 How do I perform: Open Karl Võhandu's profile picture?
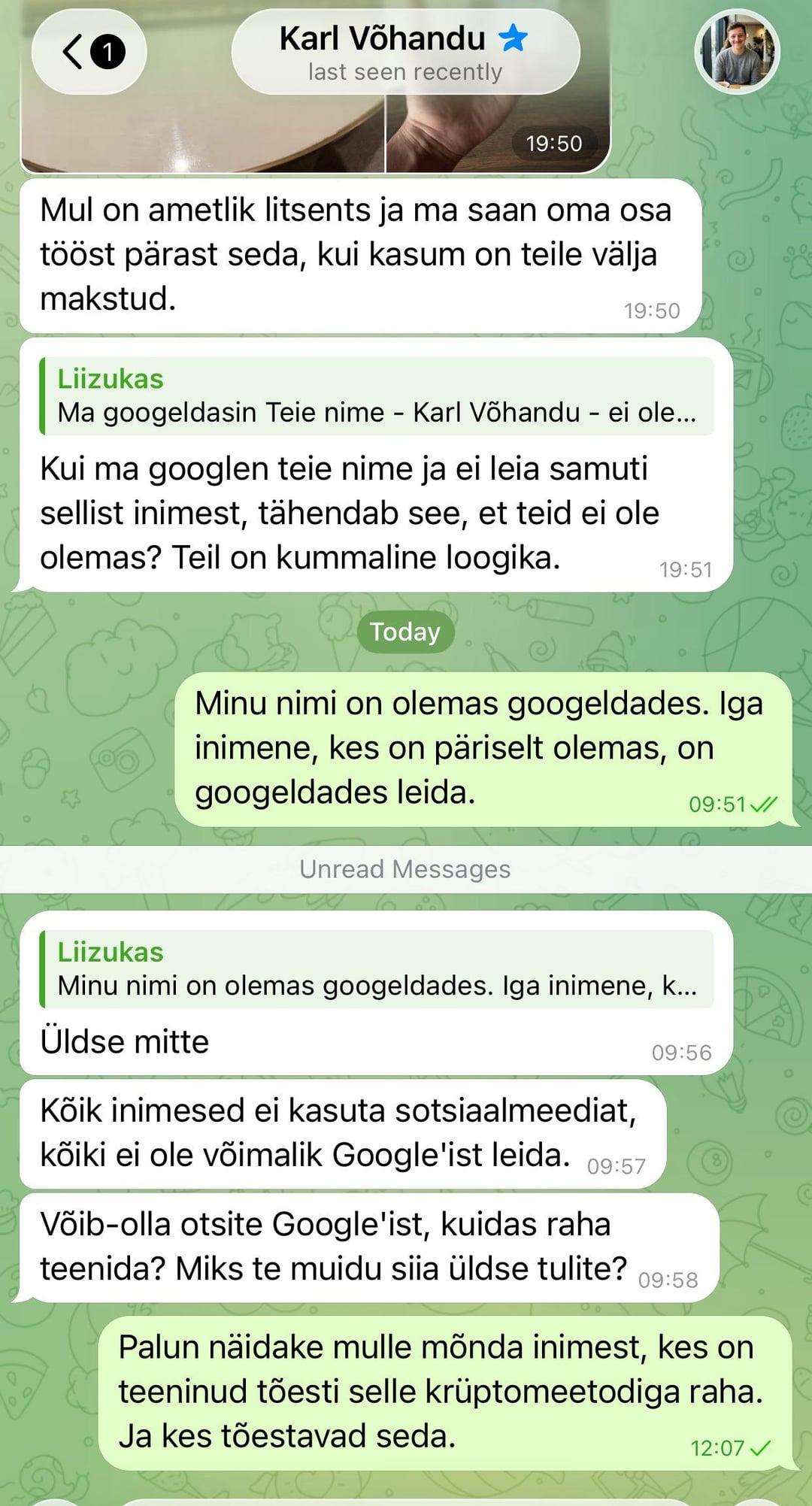coord(737,52)
